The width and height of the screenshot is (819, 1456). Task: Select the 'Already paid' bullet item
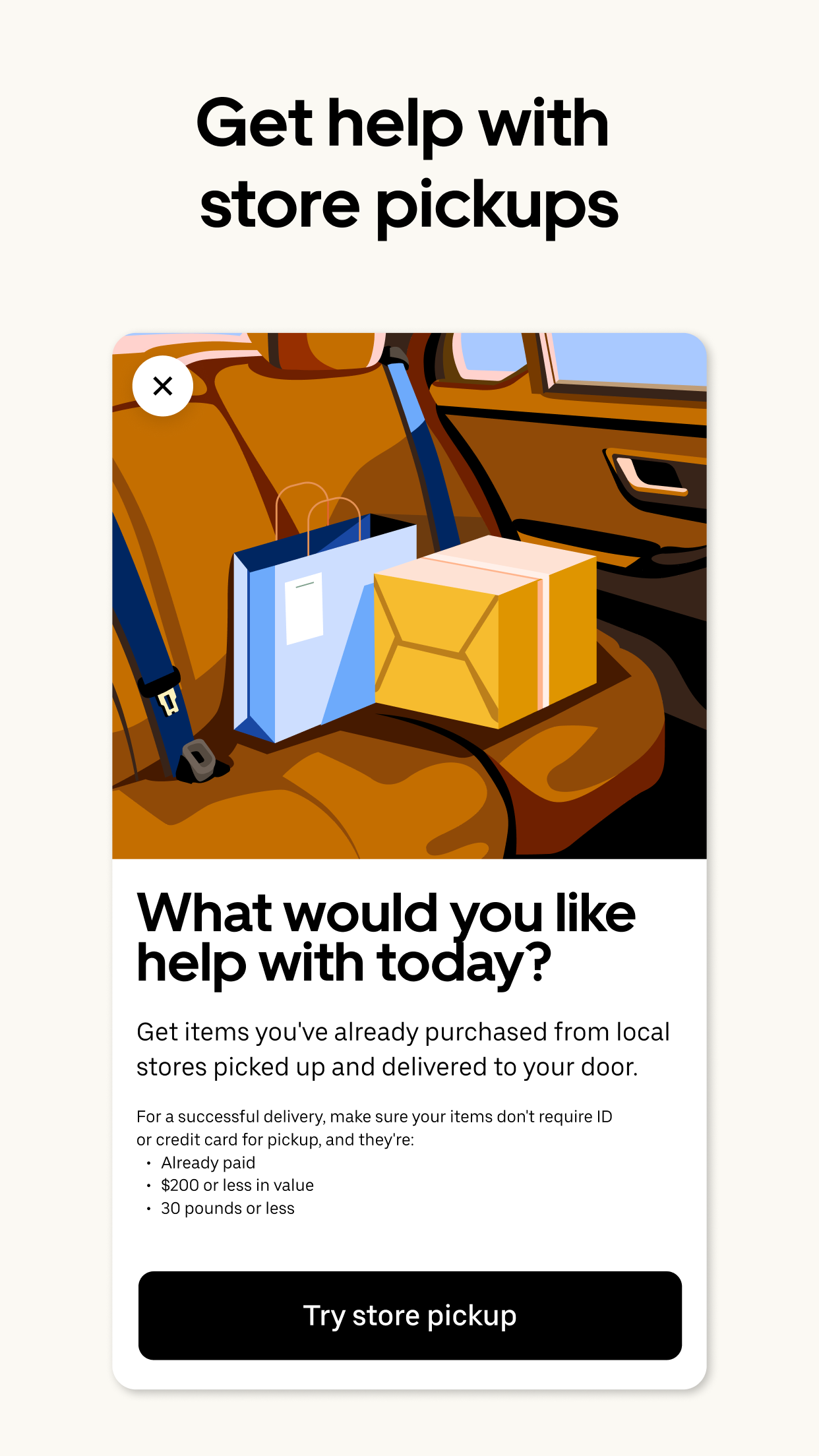(208, 1163)
